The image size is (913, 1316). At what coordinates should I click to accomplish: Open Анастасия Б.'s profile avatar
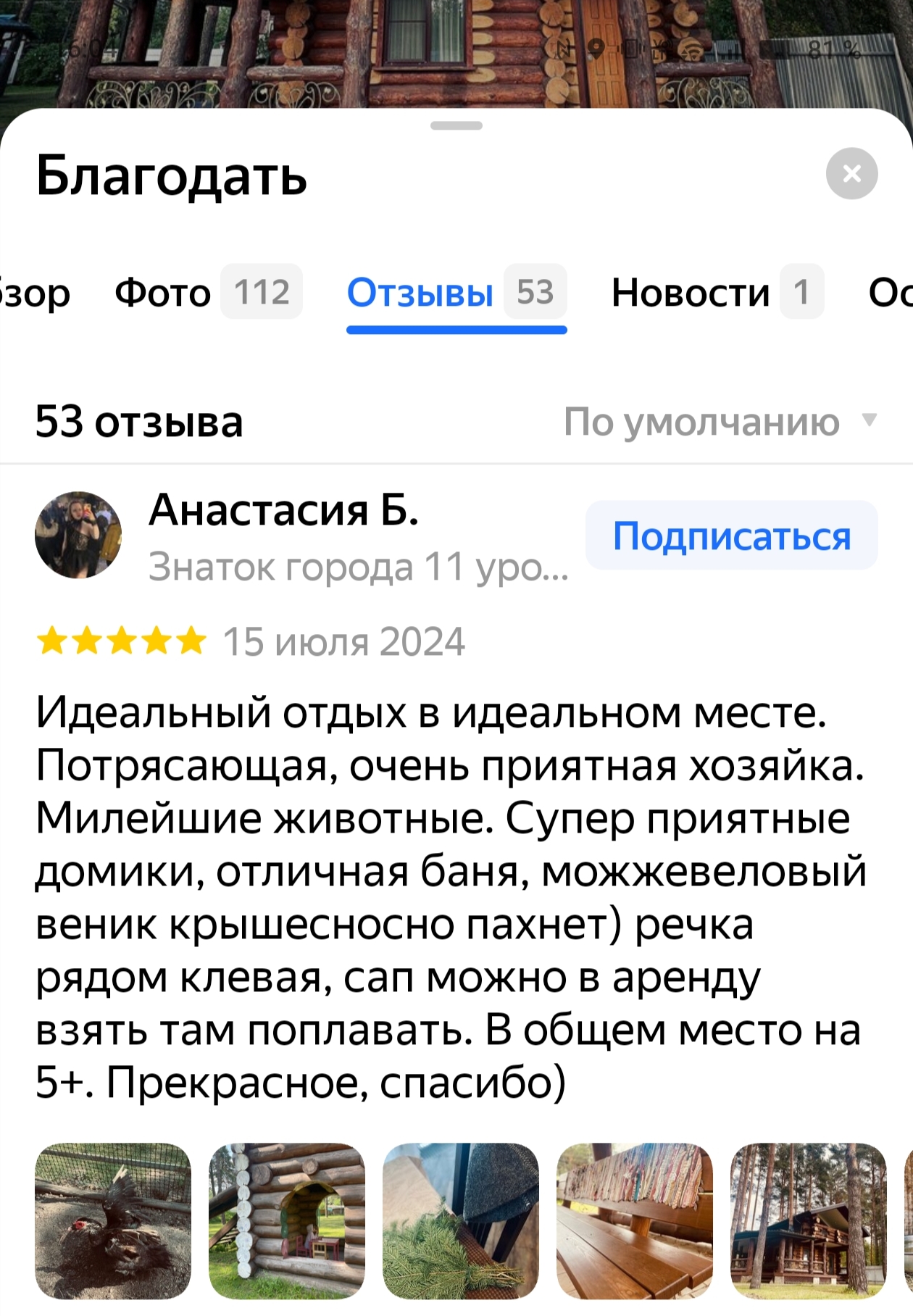[78, 535]
